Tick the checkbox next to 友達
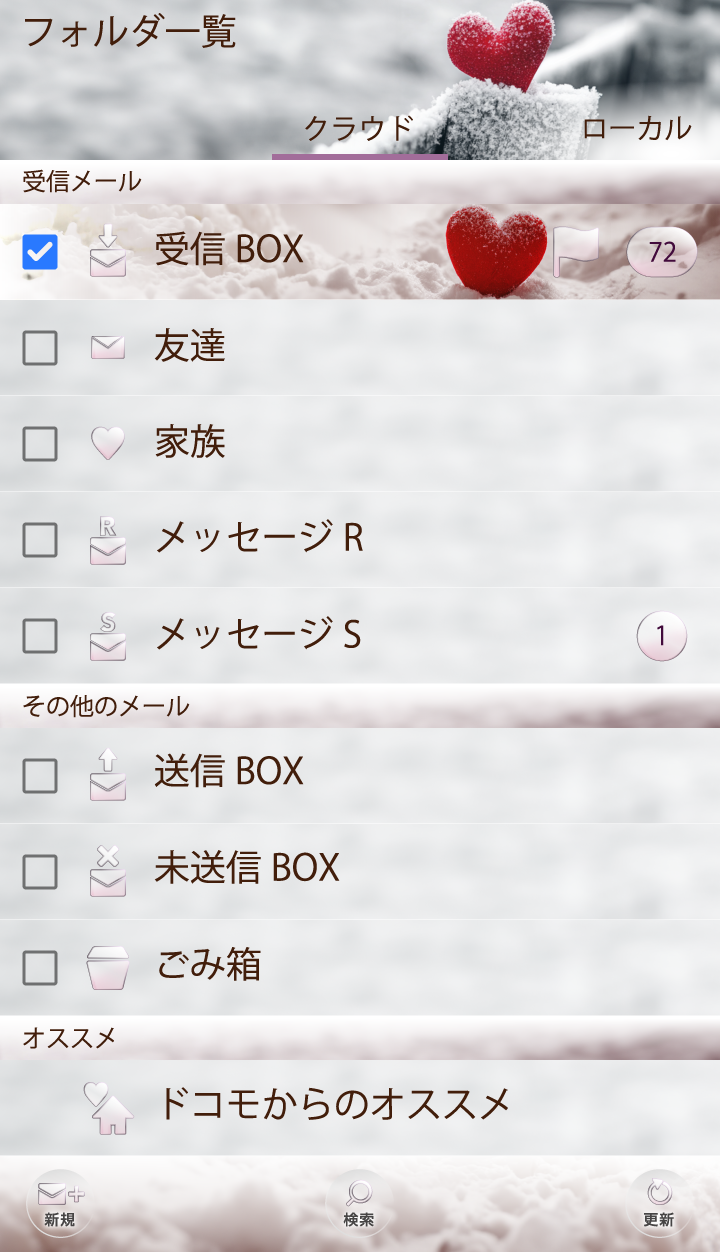720x1252 pixels. tap(40, 348)
